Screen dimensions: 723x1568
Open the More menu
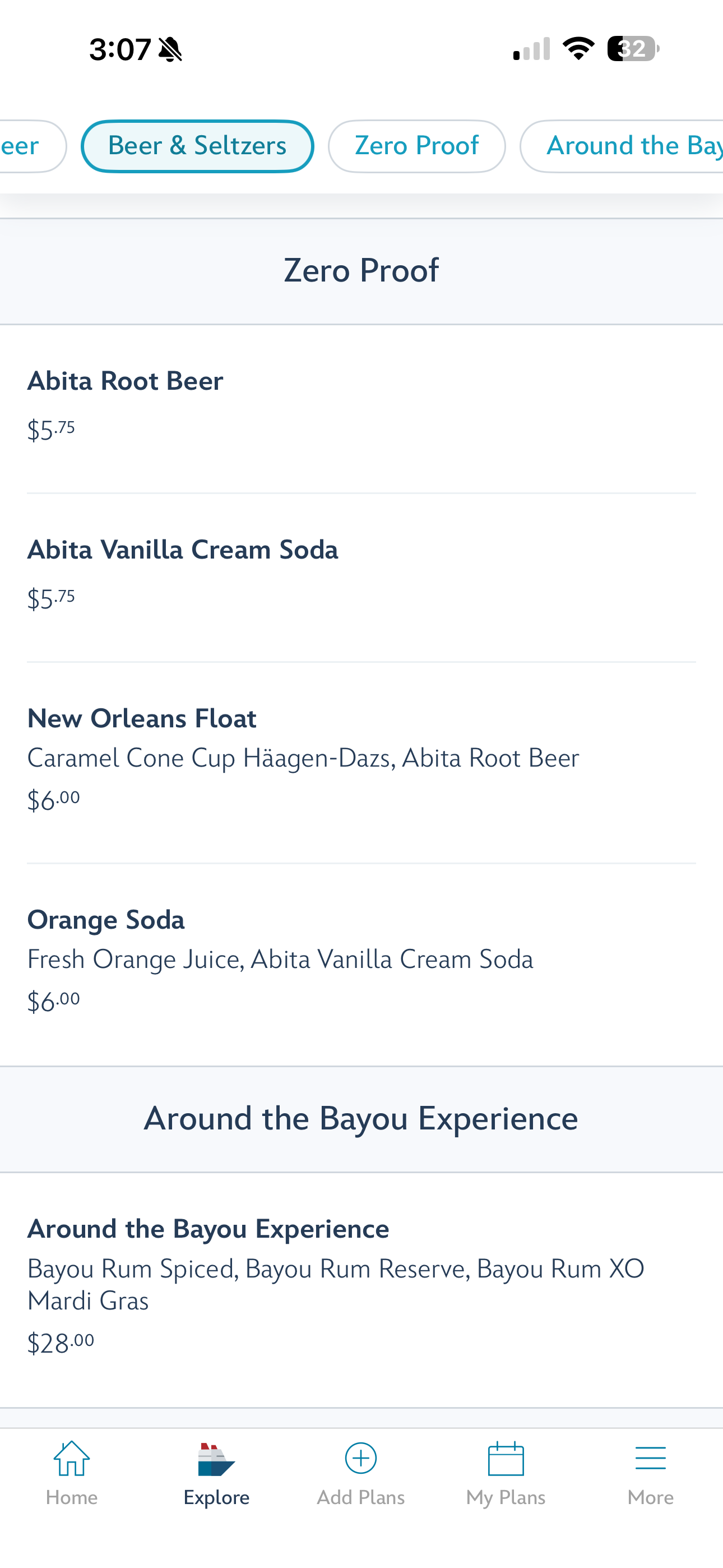pyautogui.click(x=651, y=1473)
